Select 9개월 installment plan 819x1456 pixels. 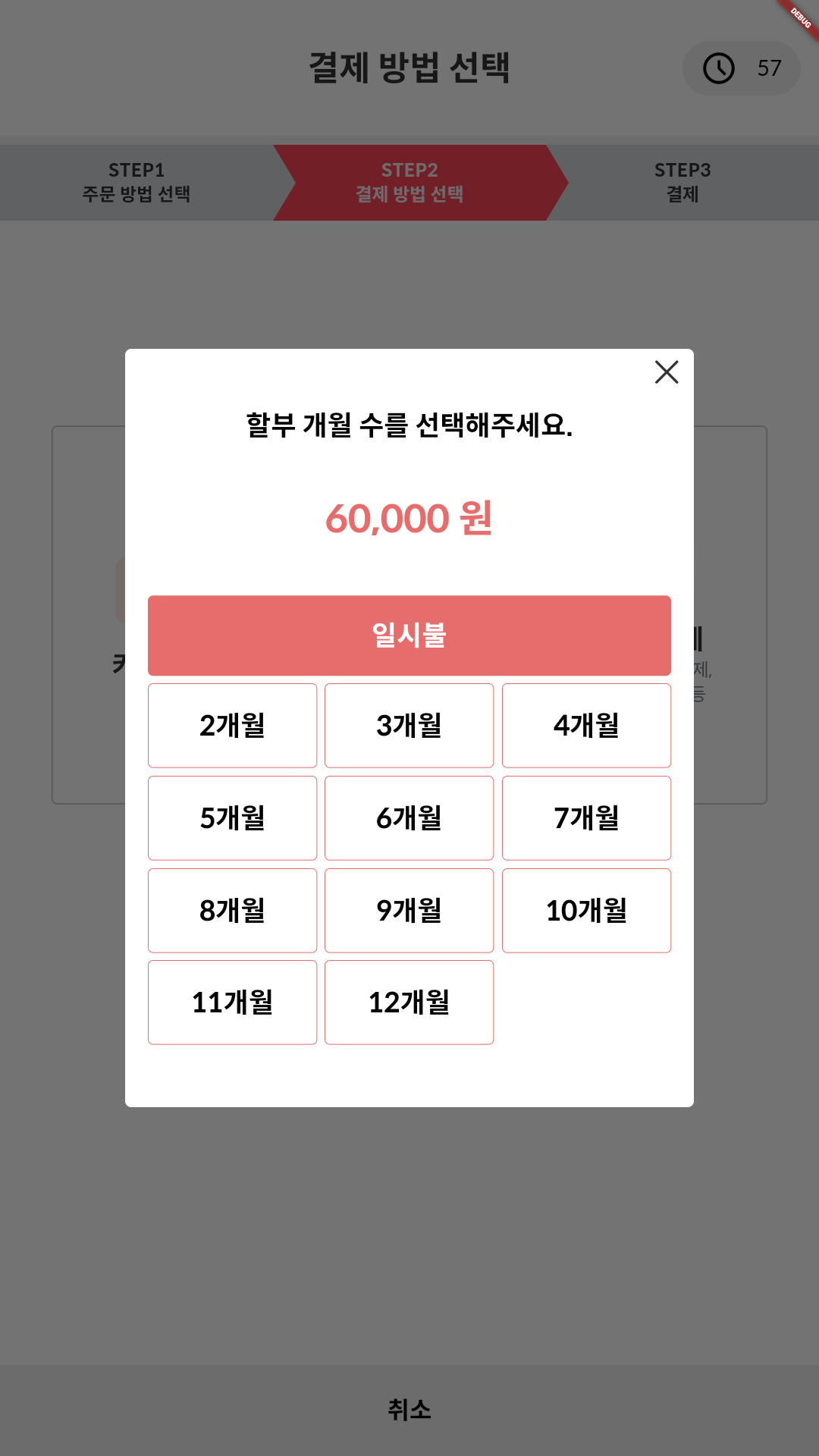click(x=409, y=911)
